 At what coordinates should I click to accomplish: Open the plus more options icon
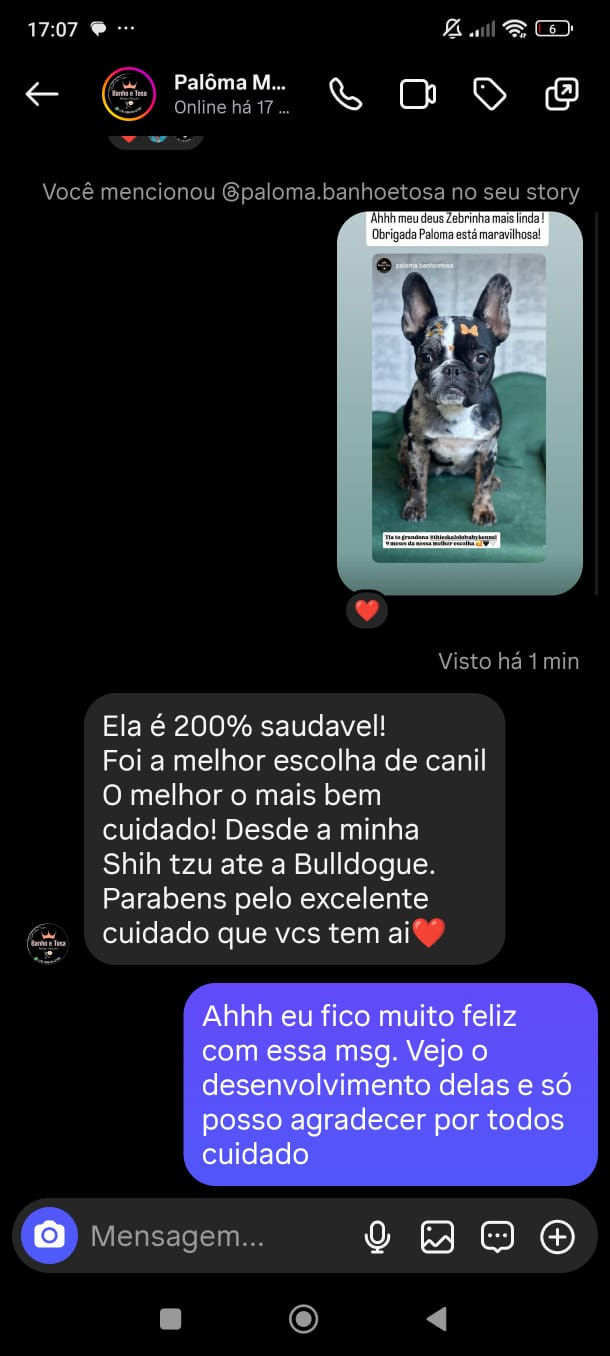pyautogui.click(x=558, y=1237)
